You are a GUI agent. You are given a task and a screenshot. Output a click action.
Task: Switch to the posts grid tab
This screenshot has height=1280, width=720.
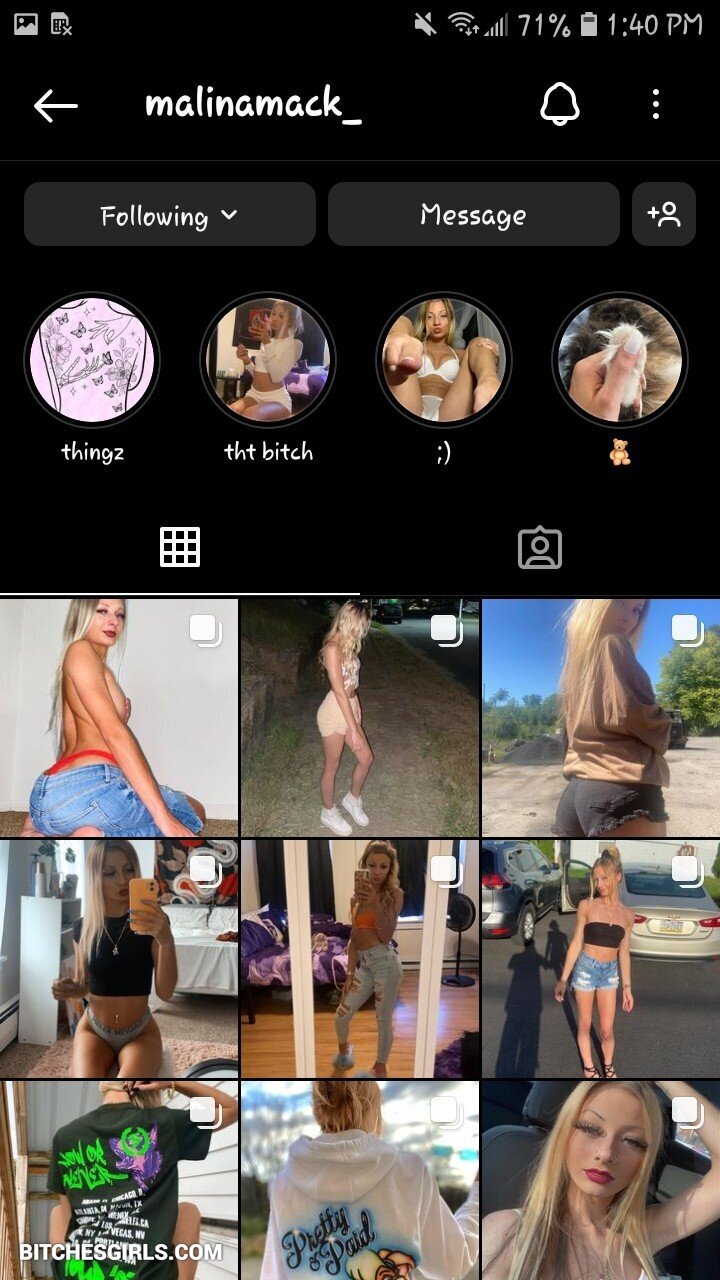pos(180,547)
